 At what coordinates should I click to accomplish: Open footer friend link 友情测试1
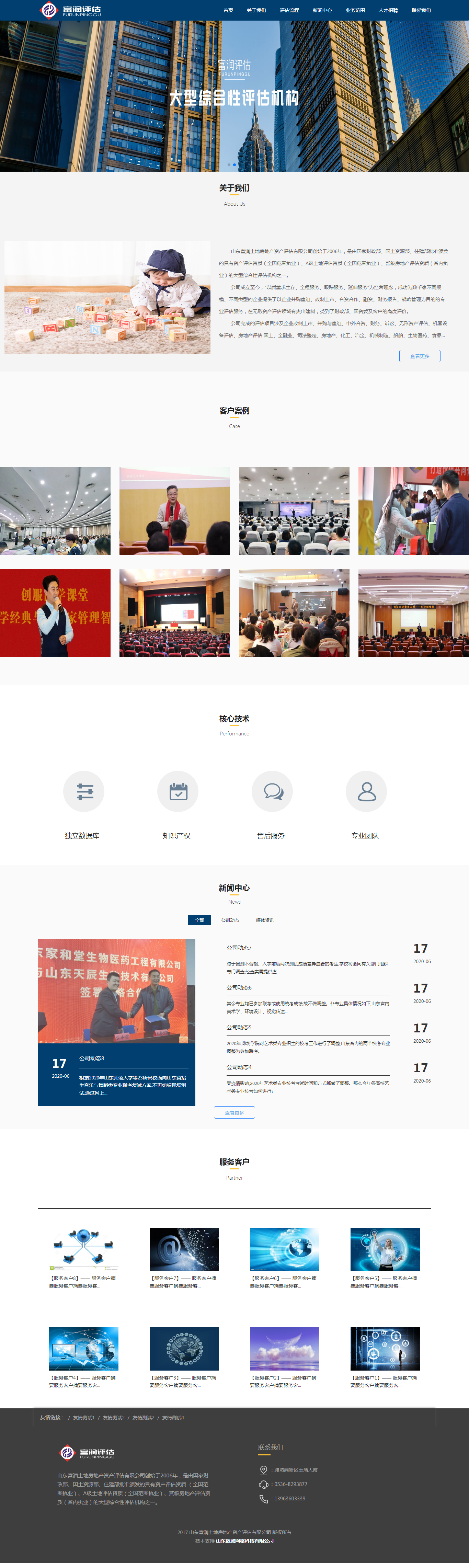pyautogui.click(x=83, y=1418)
